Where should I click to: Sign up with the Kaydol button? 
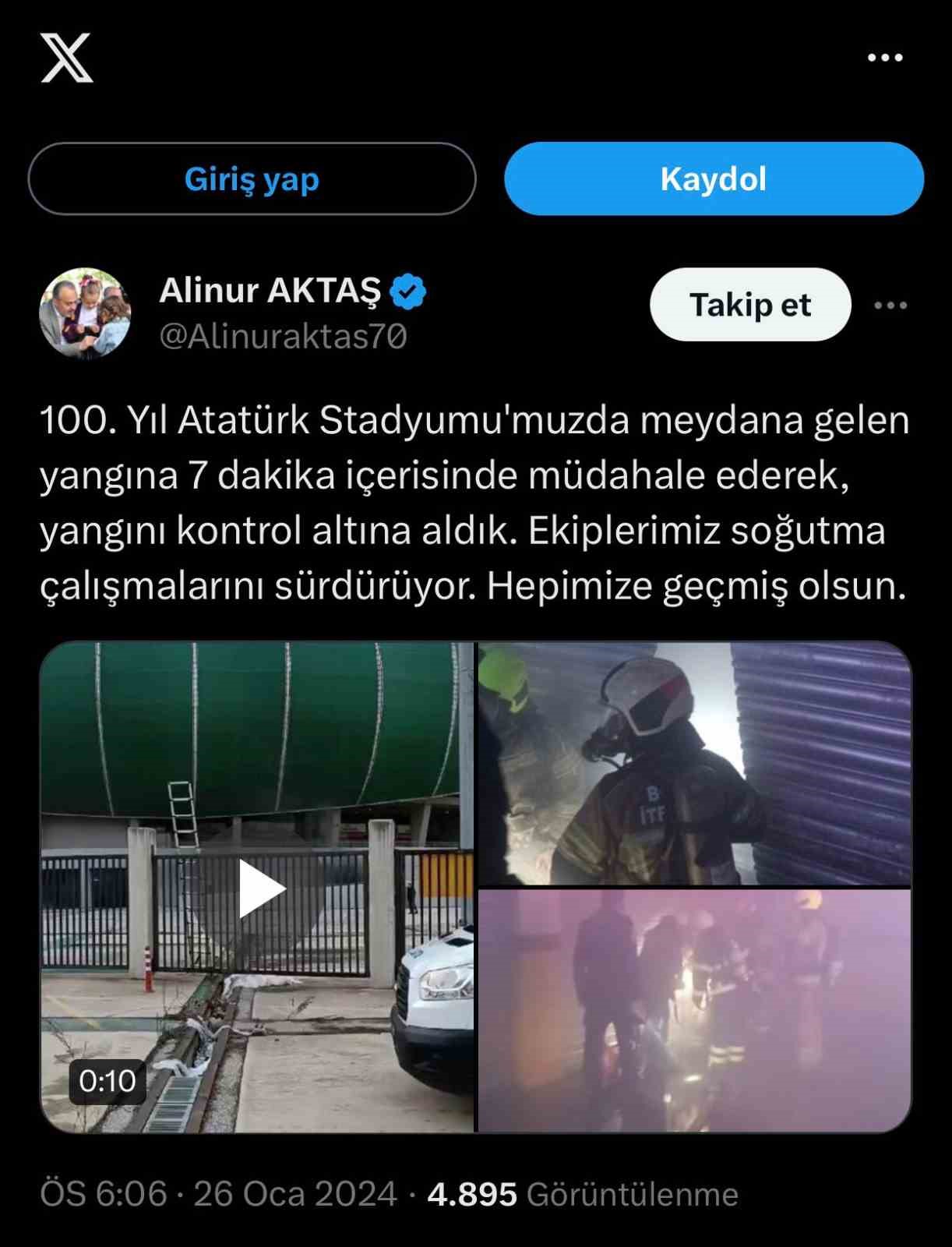(x=714, y=179)
